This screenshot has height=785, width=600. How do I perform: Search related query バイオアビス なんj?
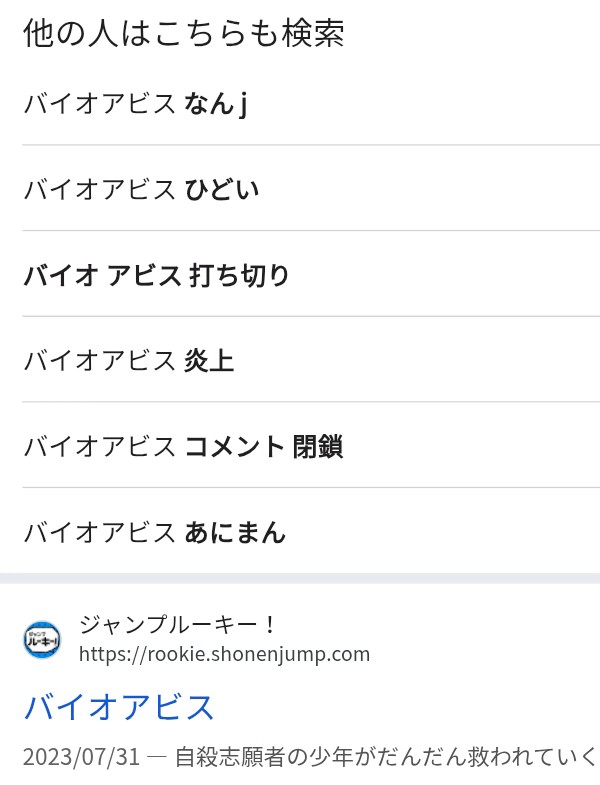coord(135,103)
